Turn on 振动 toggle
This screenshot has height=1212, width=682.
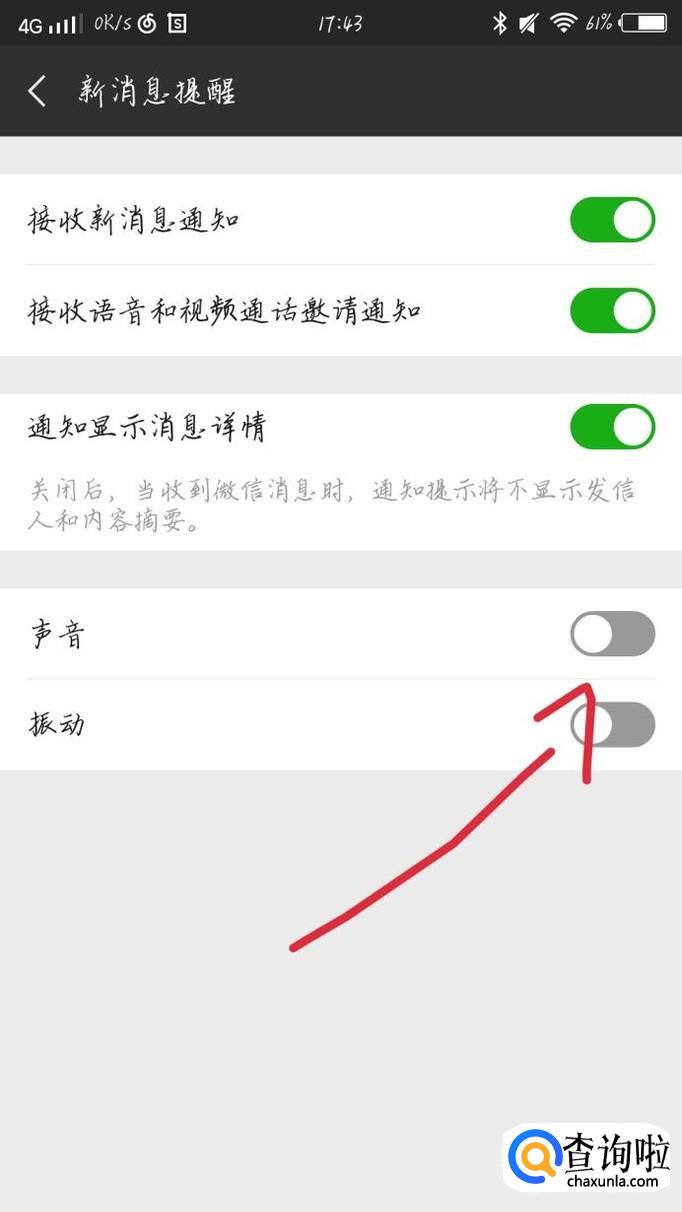tap(612, 725)
